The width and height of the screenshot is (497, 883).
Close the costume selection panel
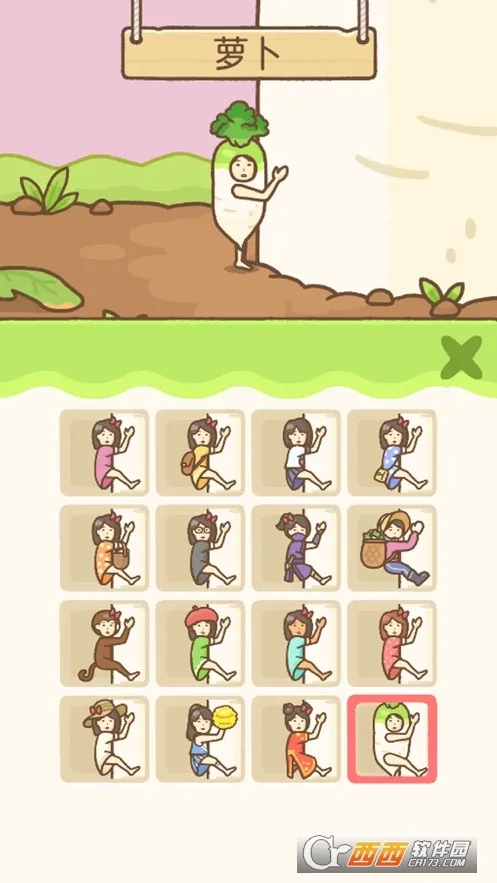point(461,357)
